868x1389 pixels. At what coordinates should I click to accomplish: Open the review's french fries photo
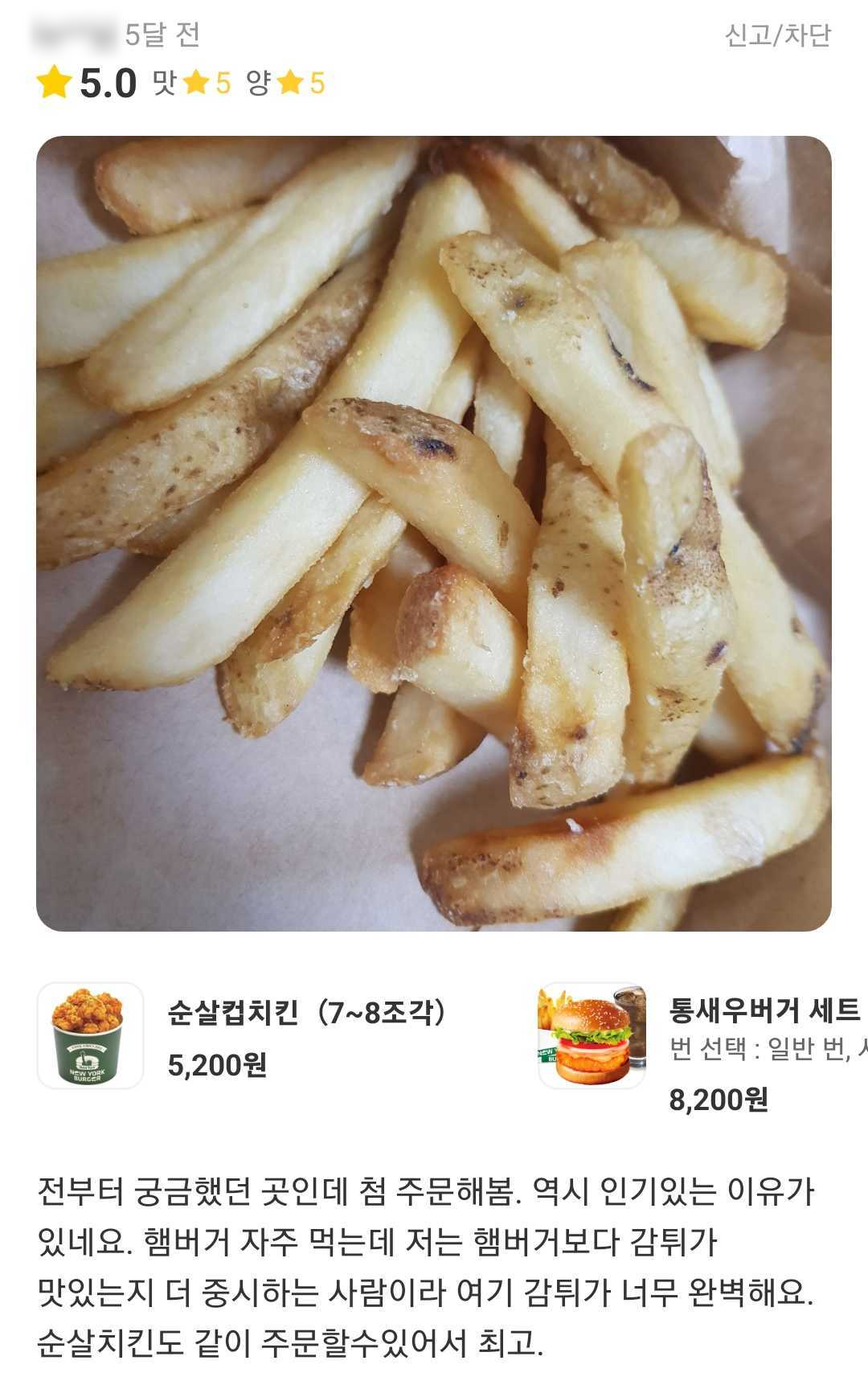(434, 533)
